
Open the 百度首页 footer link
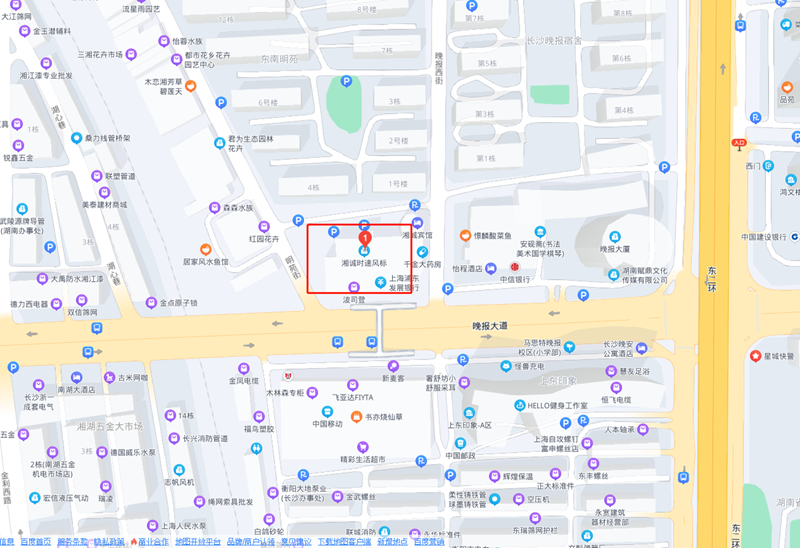click(35, 541)
